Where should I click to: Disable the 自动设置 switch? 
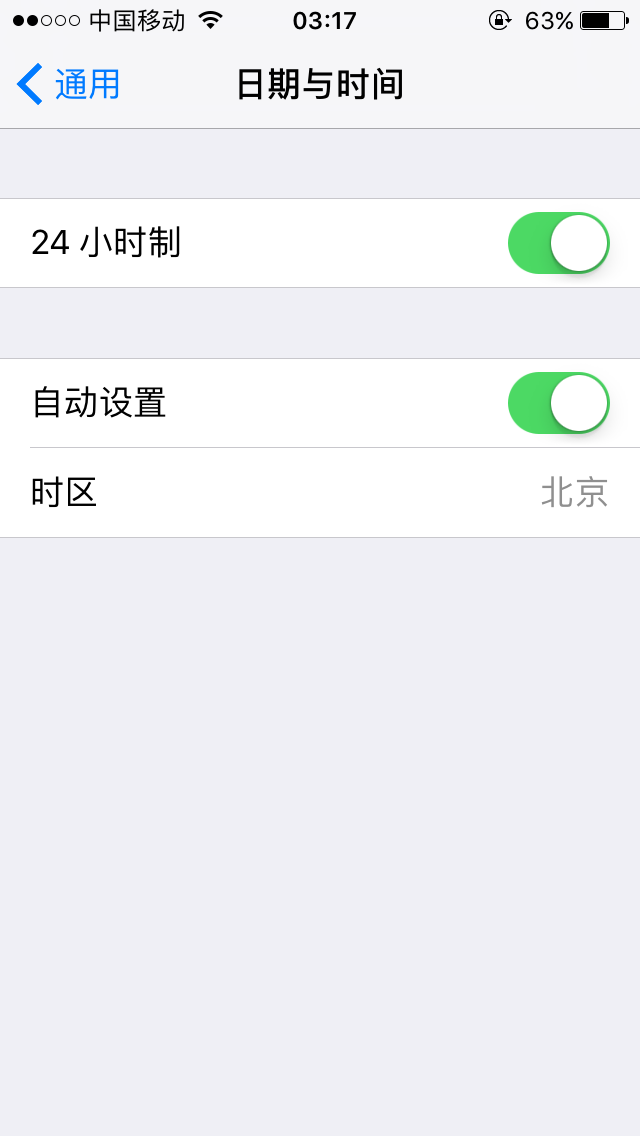click(x=558, y=403)
